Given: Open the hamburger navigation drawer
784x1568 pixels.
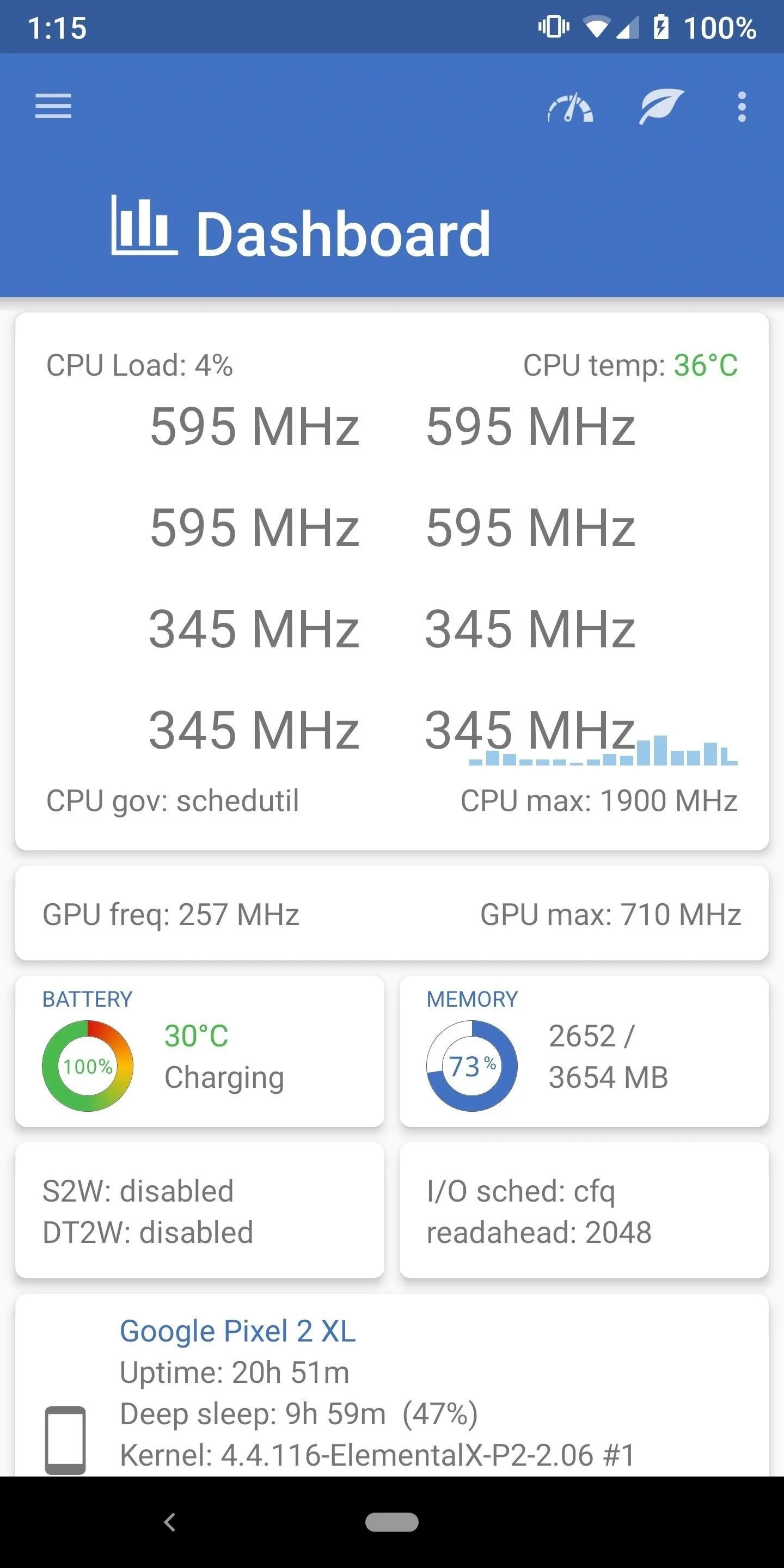Looking at the screenshot, I should coord(53,107).
